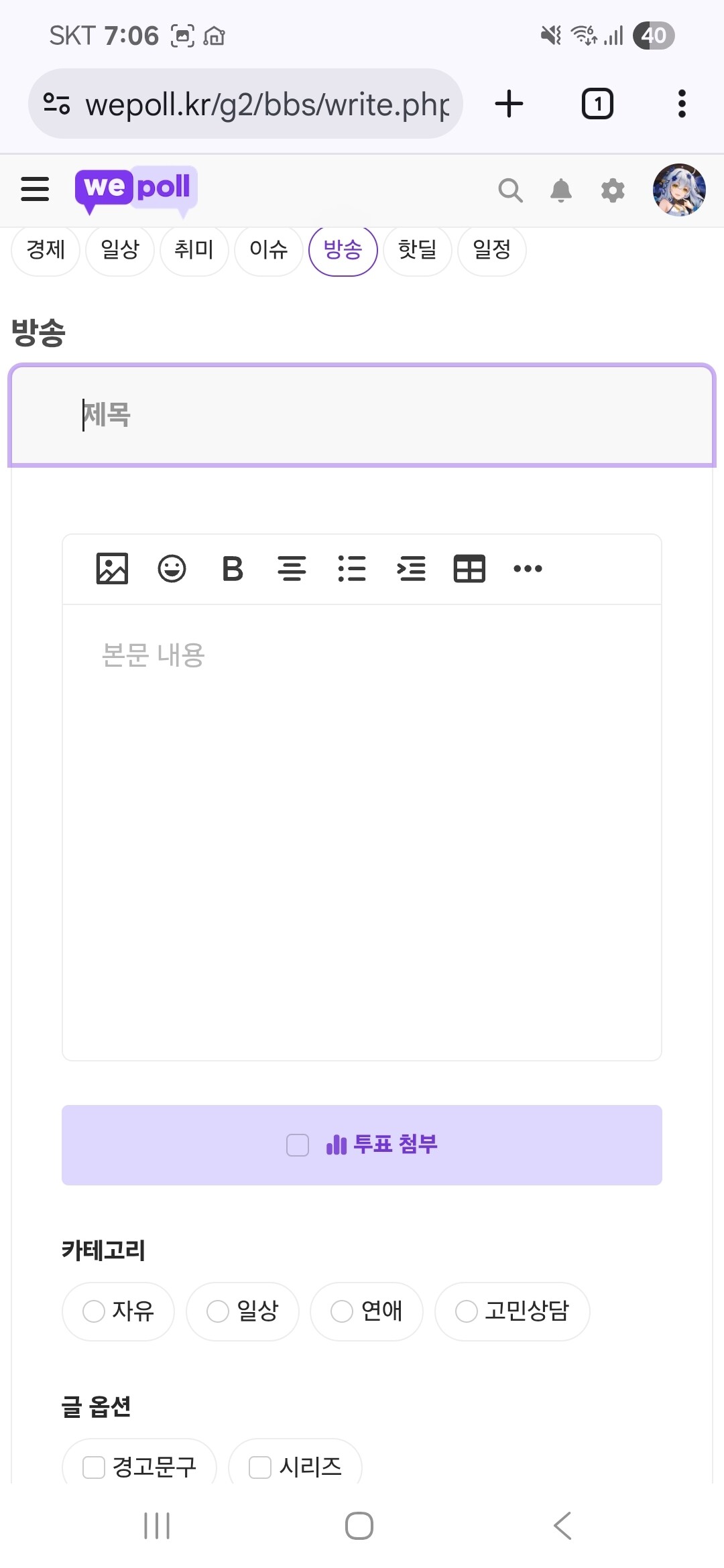Screen dimensions: 724x1568
Task: Apply bold formatting
Action: (232, 569)
